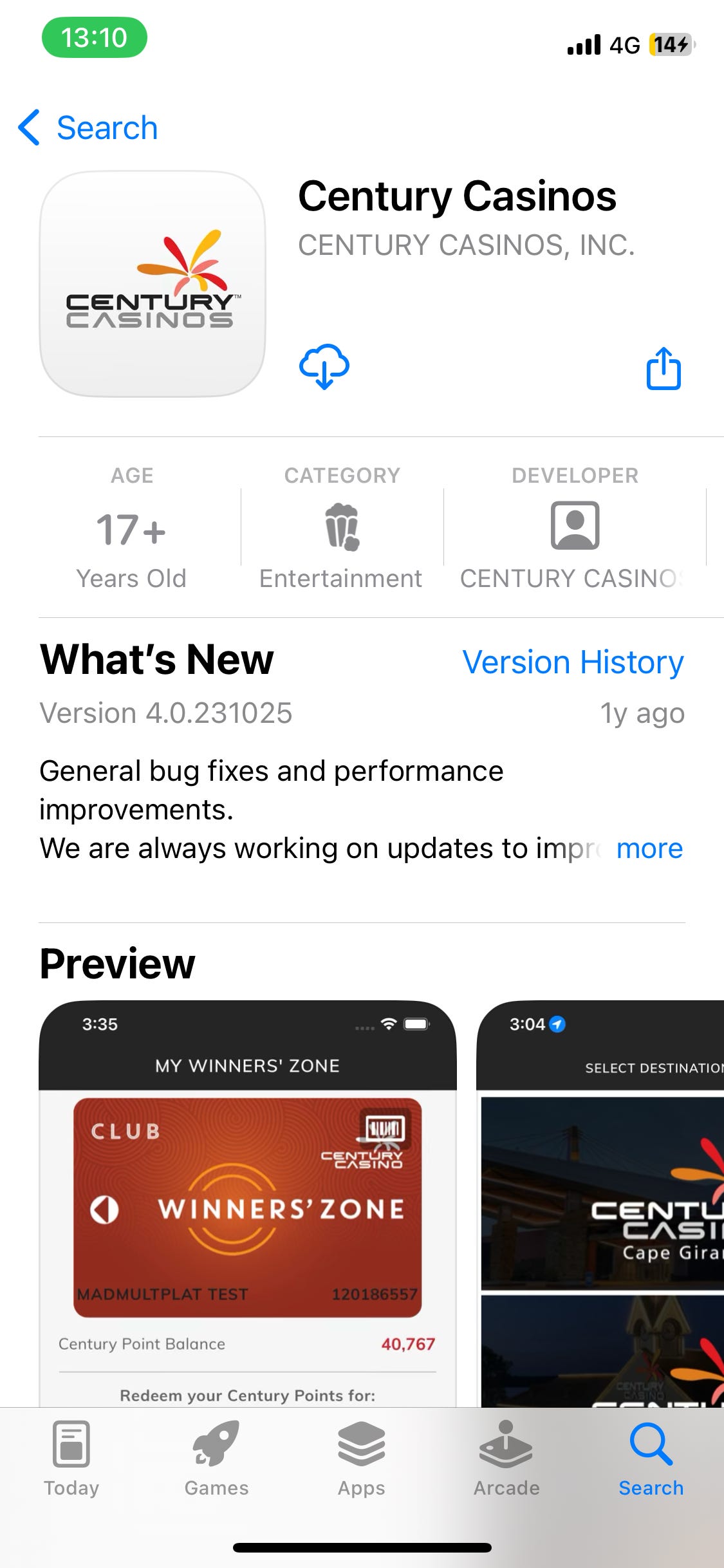
Task: Switch to the Arcade tab
Action: (x=506, y=1459)
